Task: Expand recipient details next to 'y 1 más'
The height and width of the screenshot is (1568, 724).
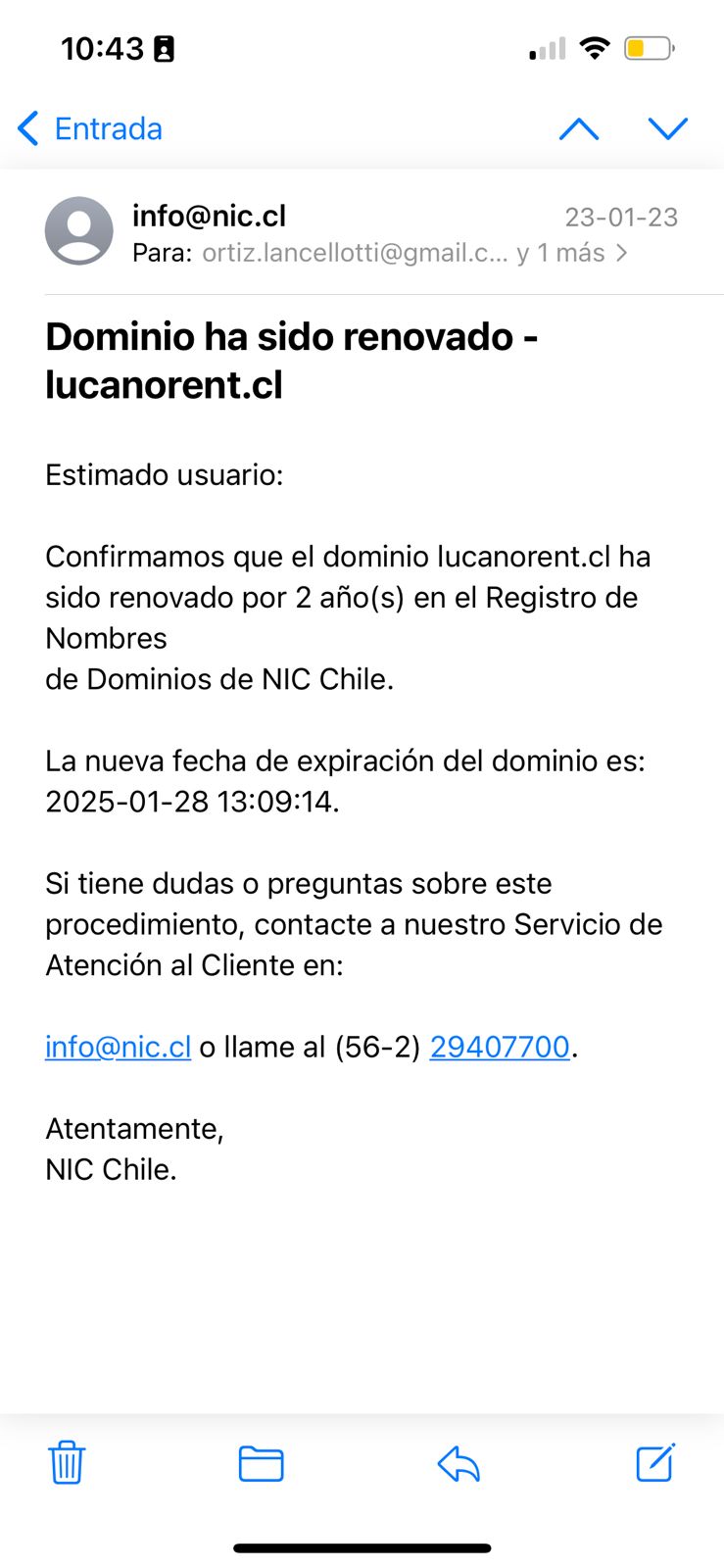Action: pyautogui.click(x=621, y=254)
